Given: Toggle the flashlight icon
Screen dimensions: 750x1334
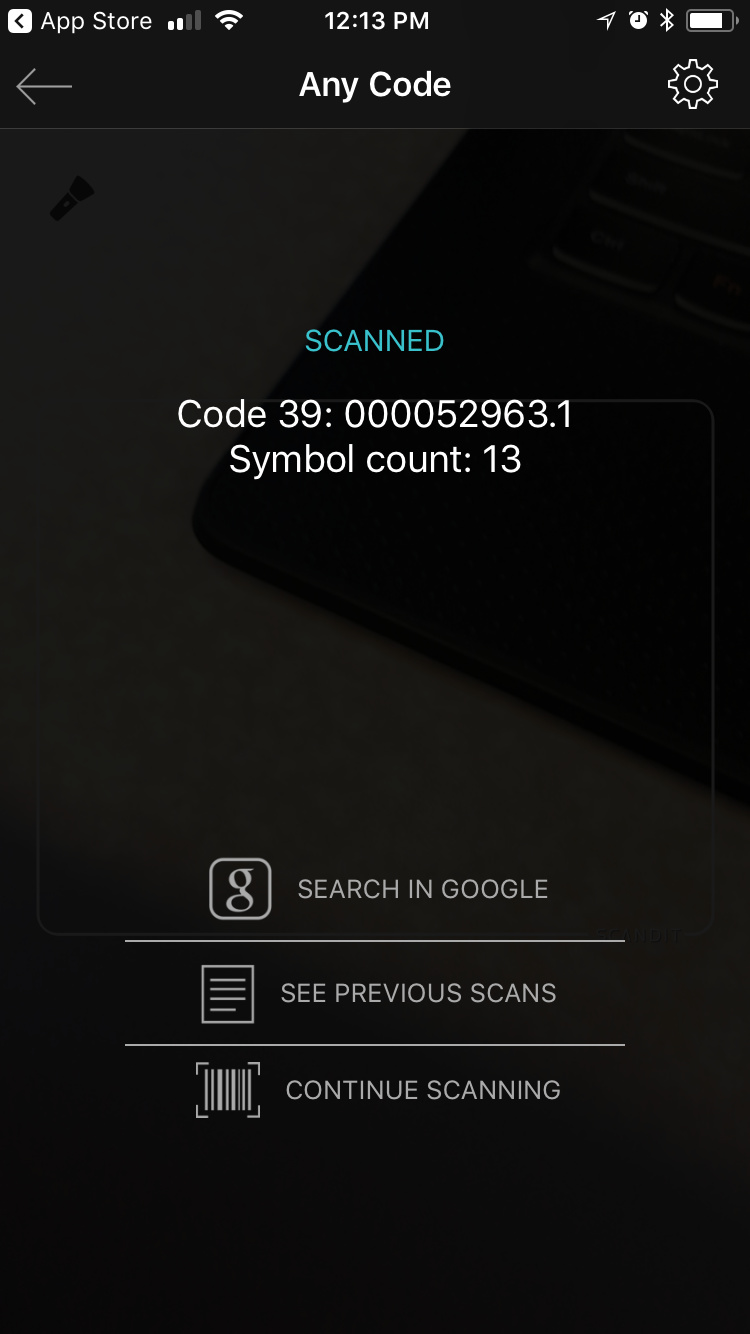Looking at the screenshot, I should [72, 197].
